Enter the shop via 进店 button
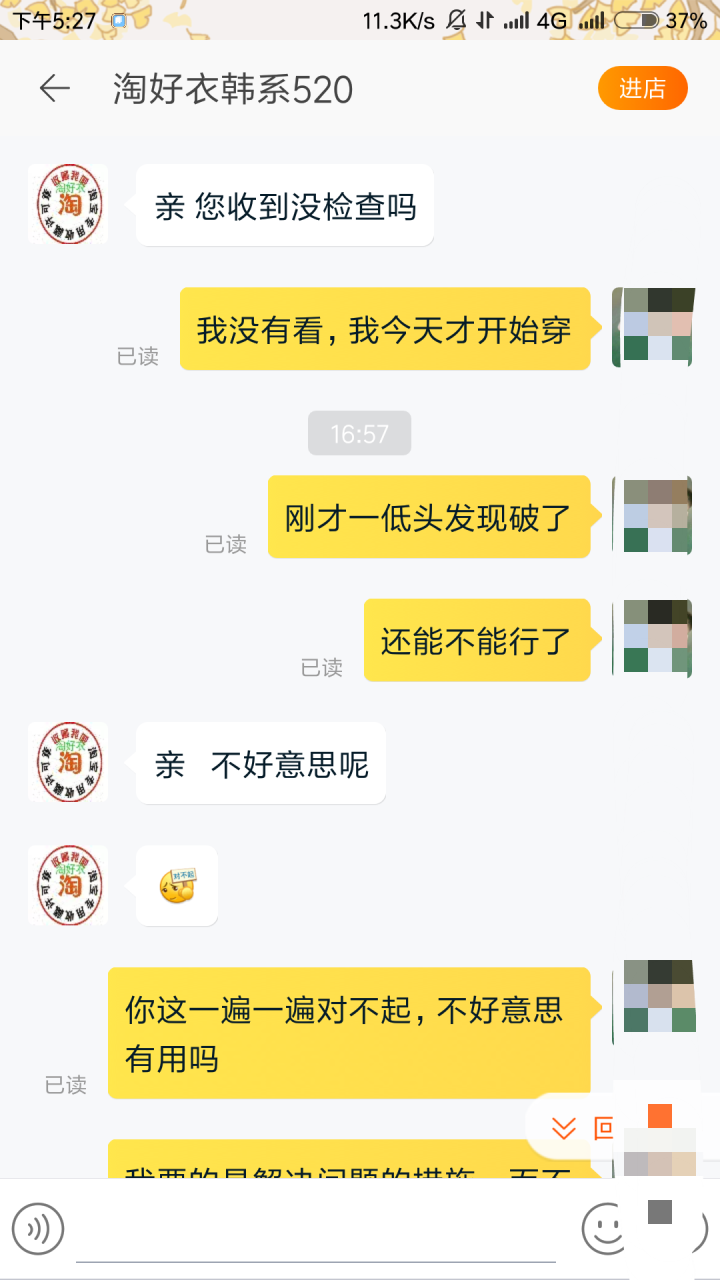Screen dimensions: 720x1280 tap(642, 89)
